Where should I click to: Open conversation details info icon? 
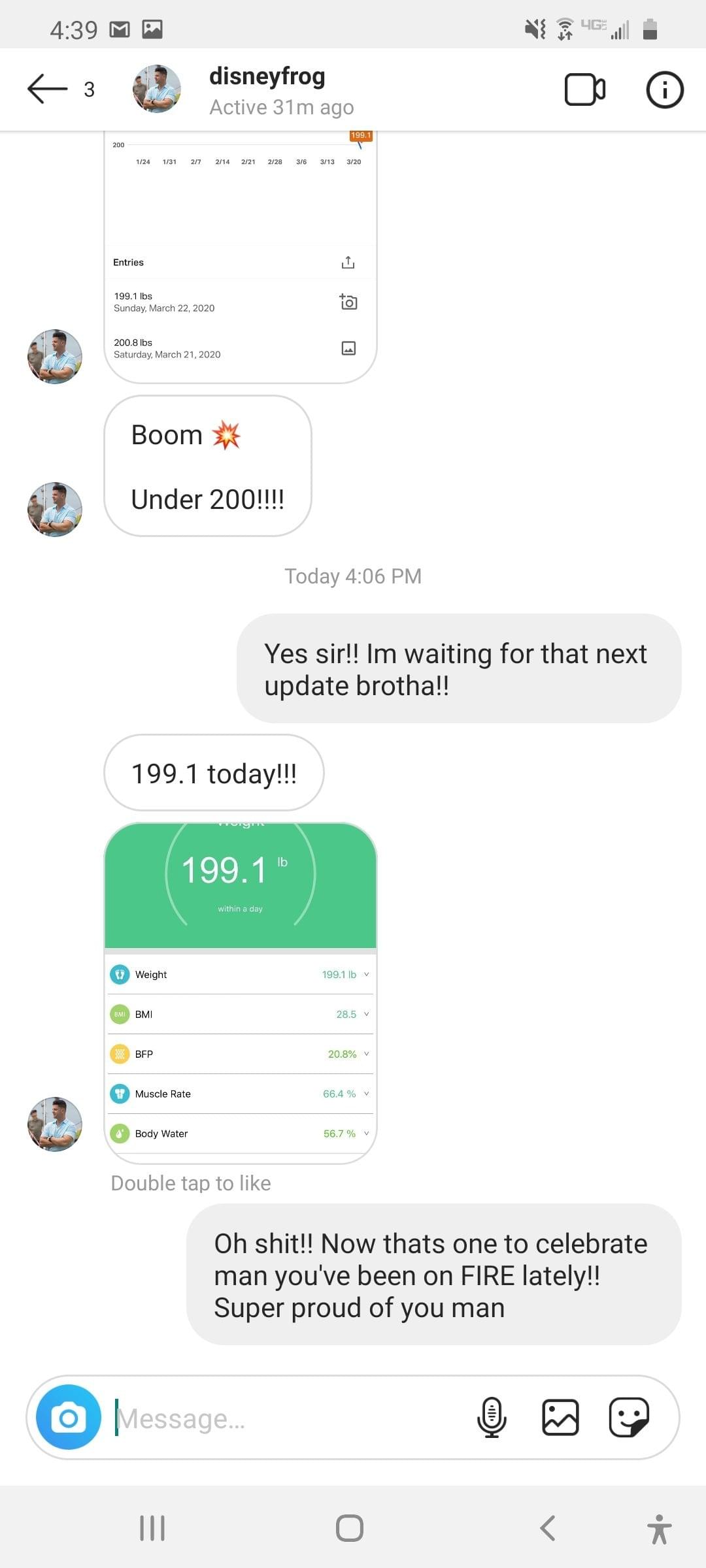(664, 90)
